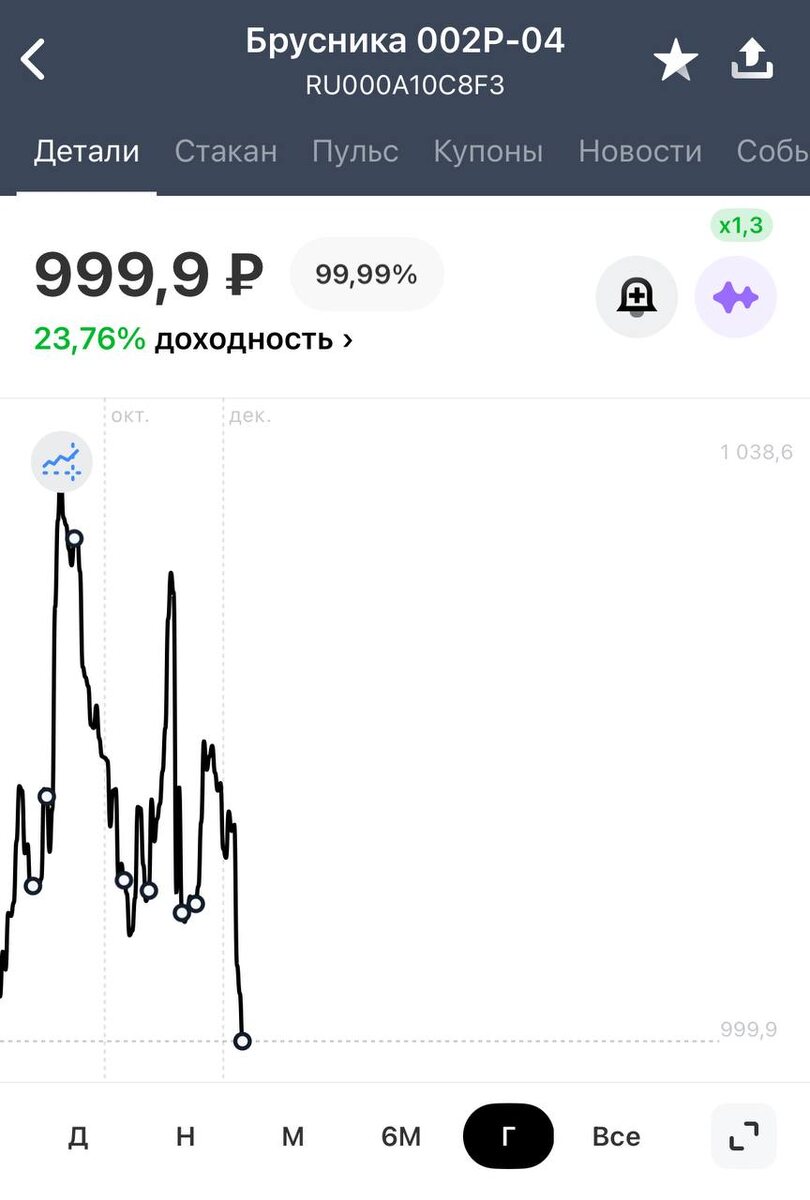The image size is (810, 1200).
Task: Open the purple AI sparkle button
Action: (735, 297)
